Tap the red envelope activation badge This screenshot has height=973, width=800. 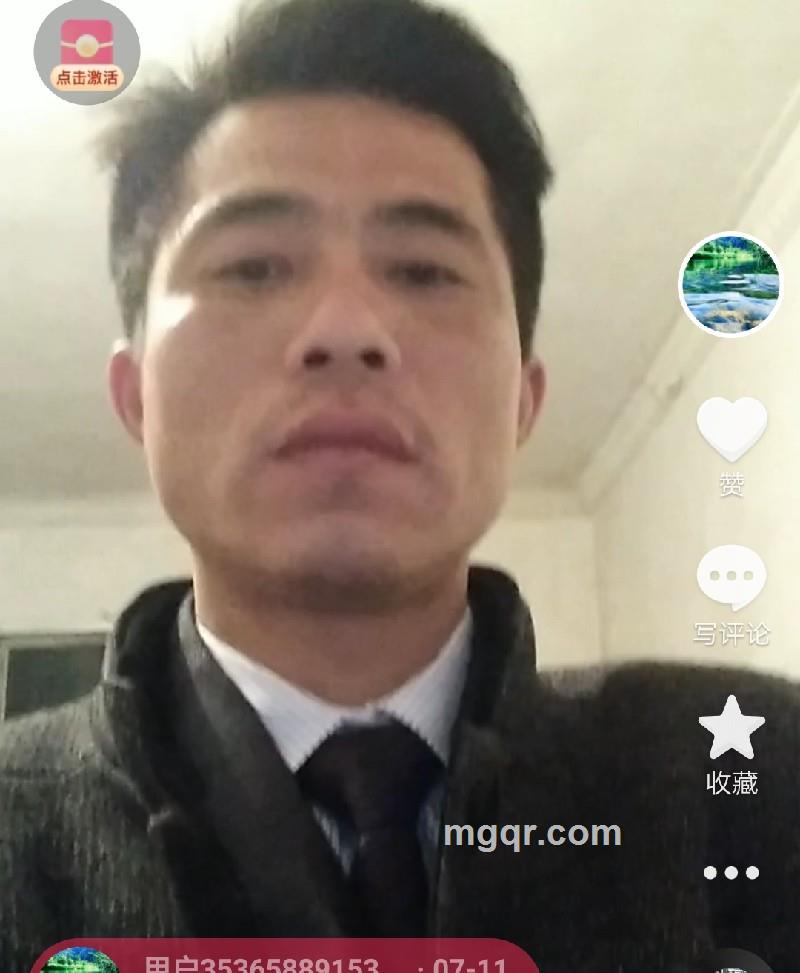coord(86,52)
